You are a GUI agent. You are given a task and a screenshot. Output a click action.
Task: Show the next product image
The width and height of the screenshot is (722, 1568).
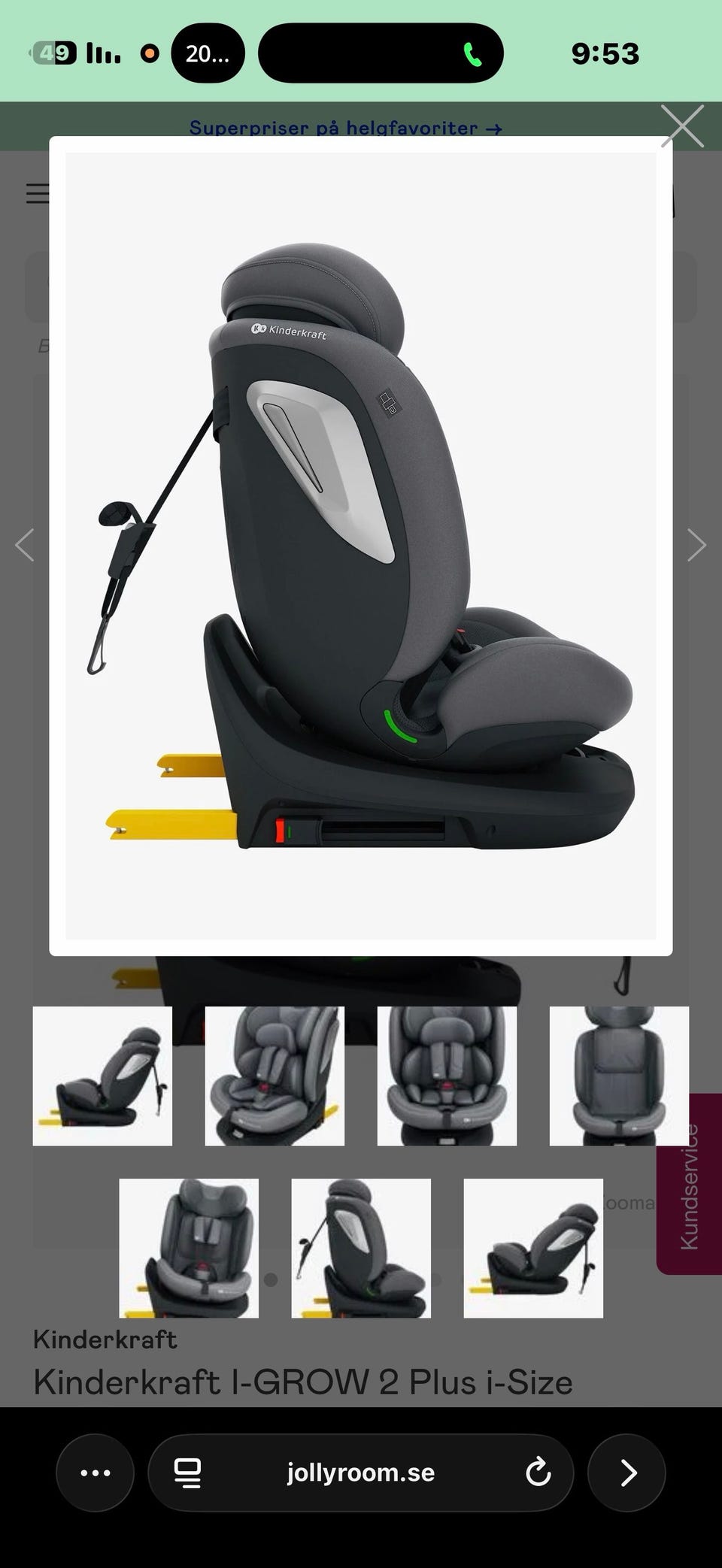tap(696, 546)
